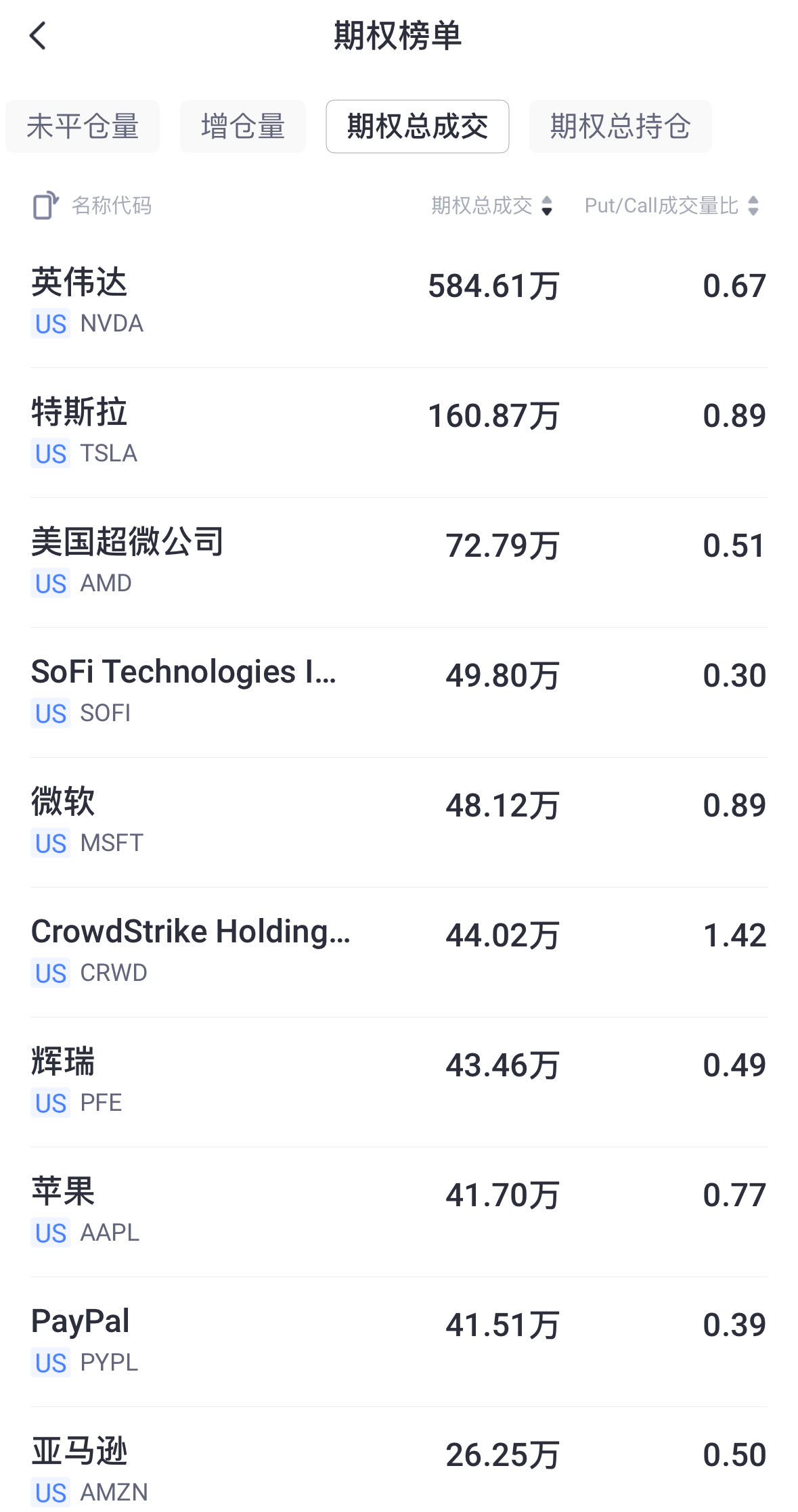
Task: Open the 微软 MSFT row
Action: click(x=399, y=823)
